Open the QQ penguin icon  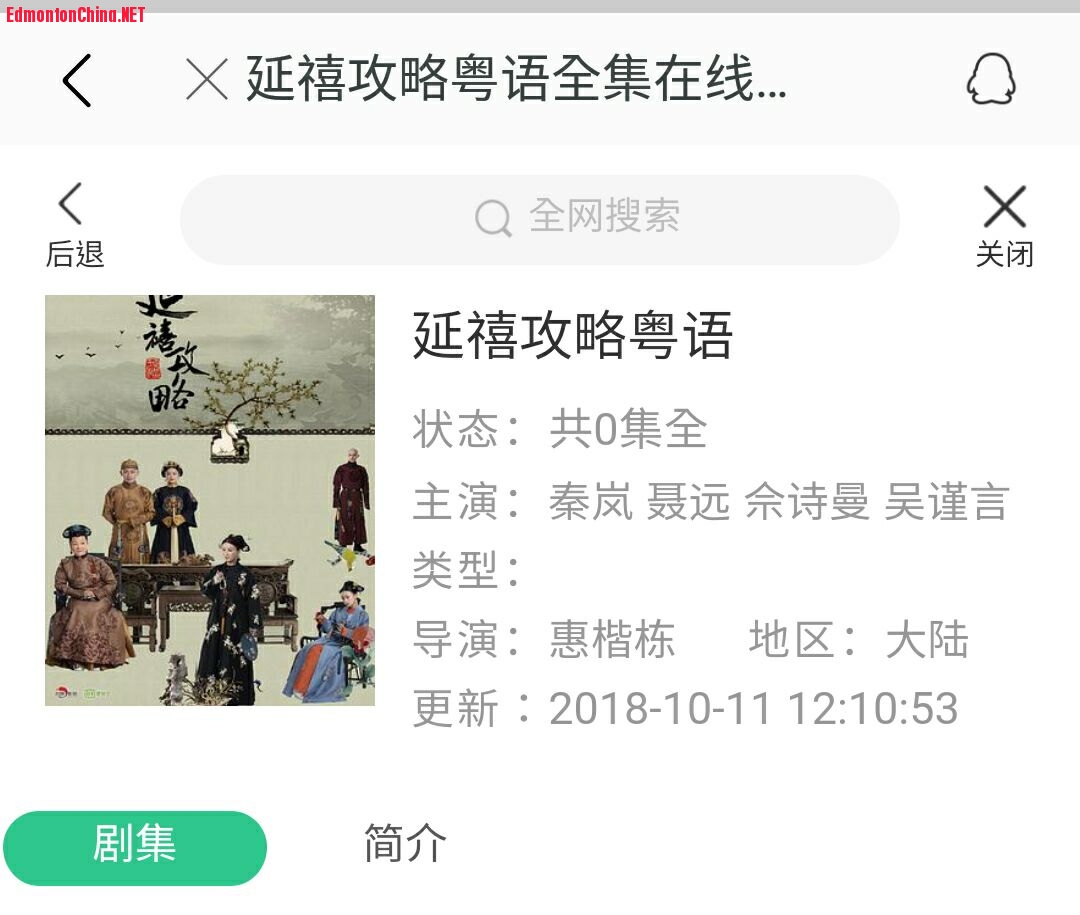pyautogui.click(x=990, y=80)
